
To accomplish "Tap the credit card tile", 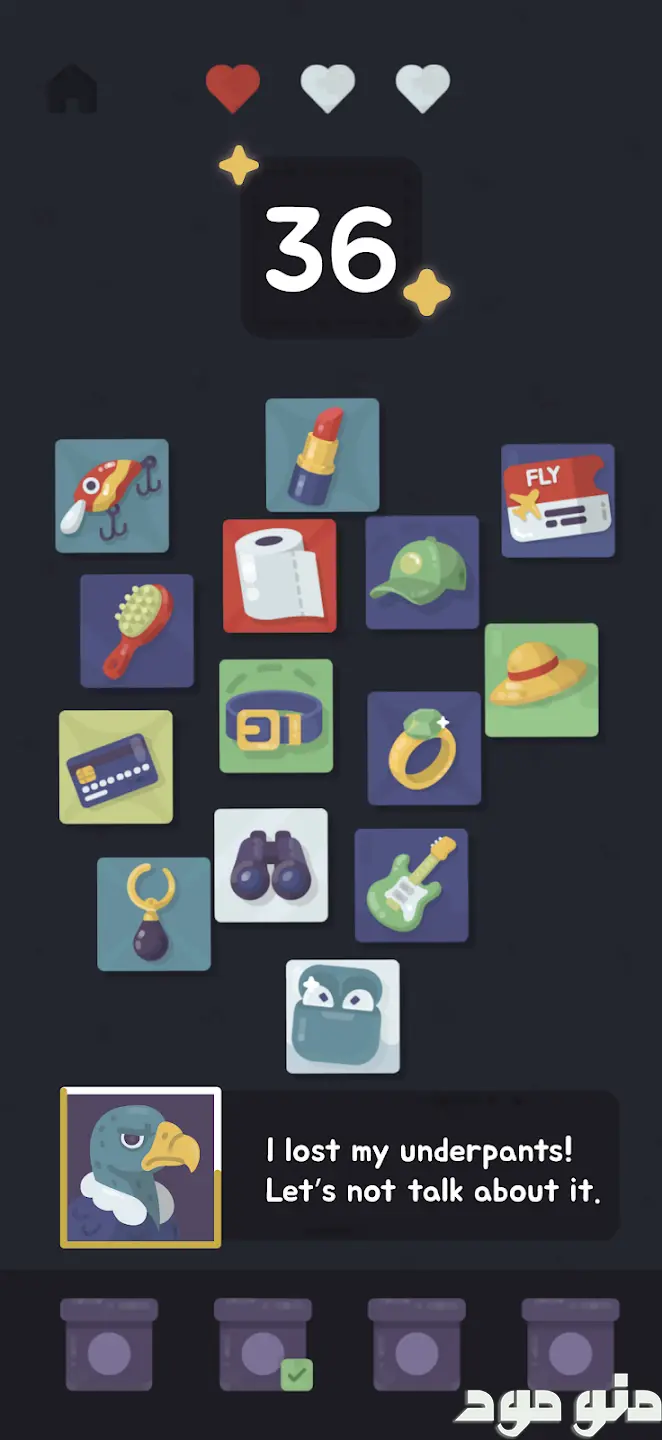I will point(116,767).
